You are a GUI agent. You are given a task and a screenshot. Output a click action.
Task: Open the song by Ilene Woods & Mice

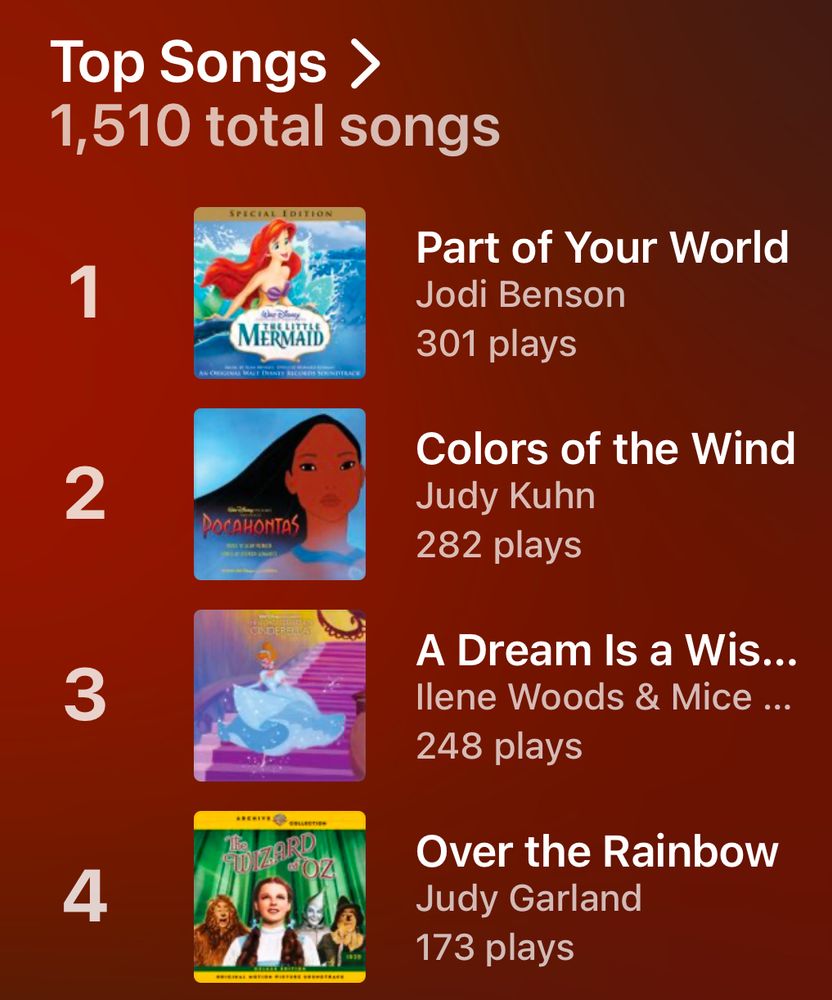pos(605,651)
